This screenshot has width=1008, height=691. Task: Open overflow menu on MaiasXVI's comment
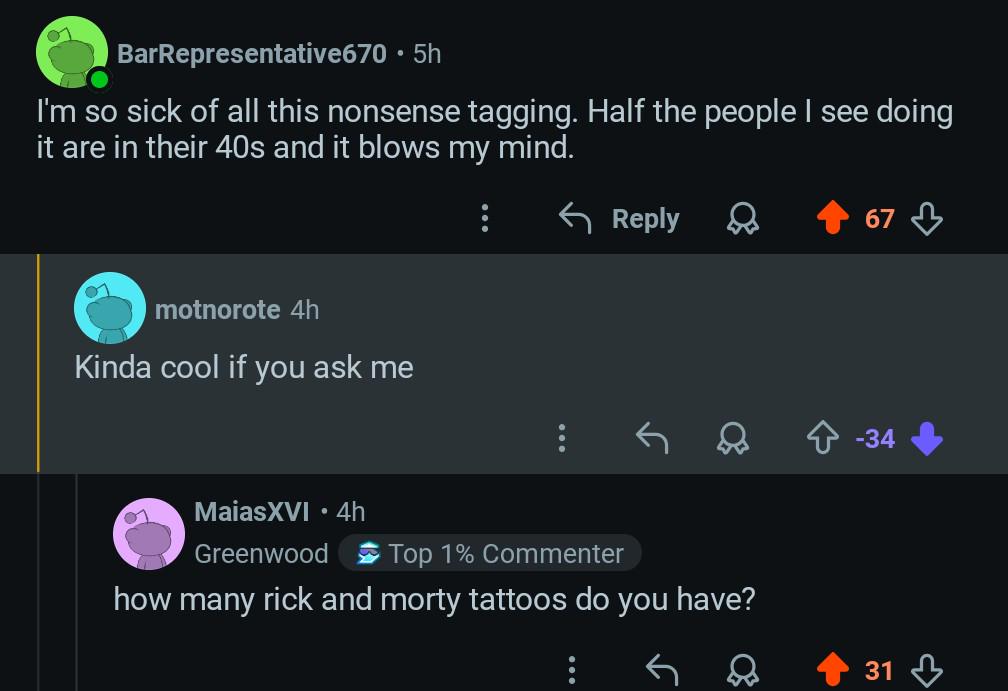tap(571, 669)
